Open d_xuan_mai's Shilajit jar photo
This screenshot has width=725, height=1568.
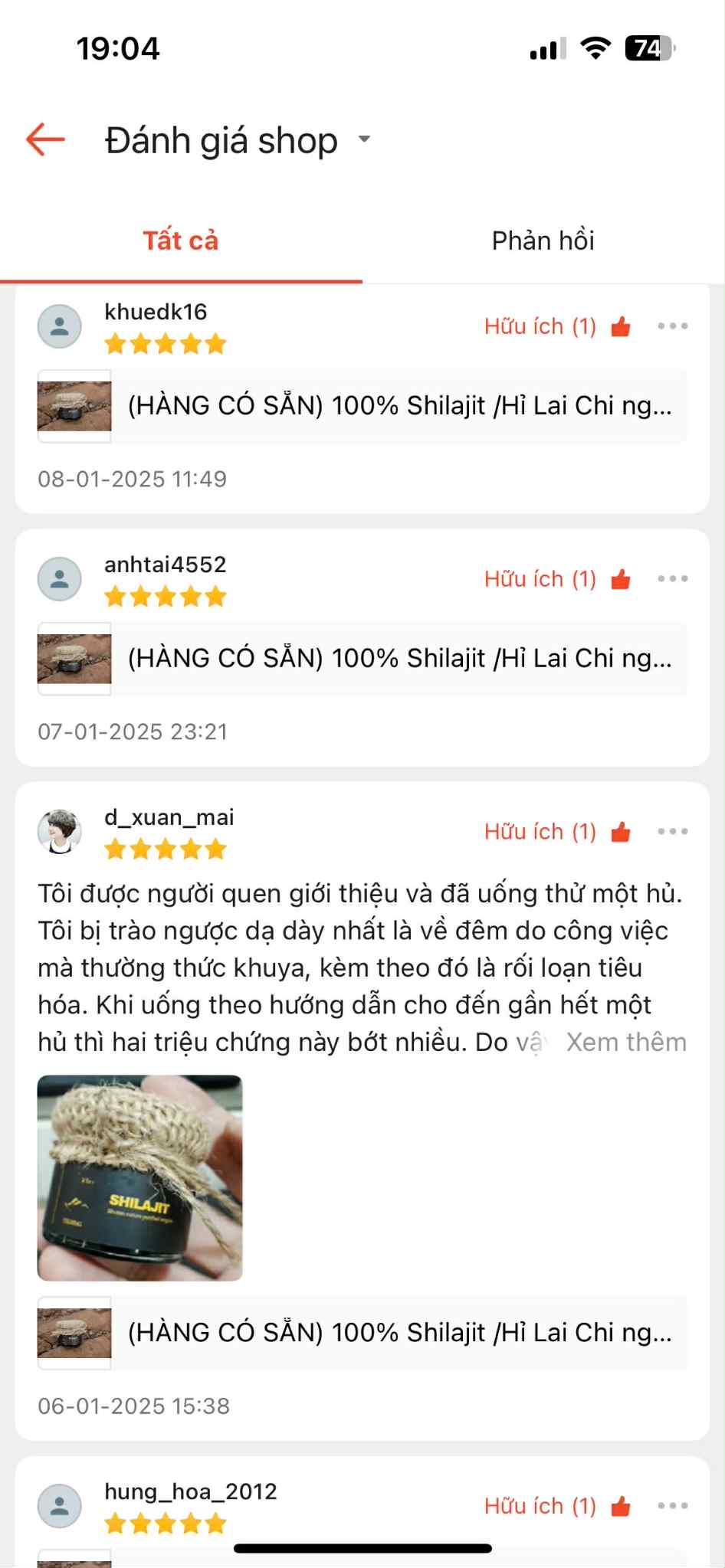pos(140,1178)
